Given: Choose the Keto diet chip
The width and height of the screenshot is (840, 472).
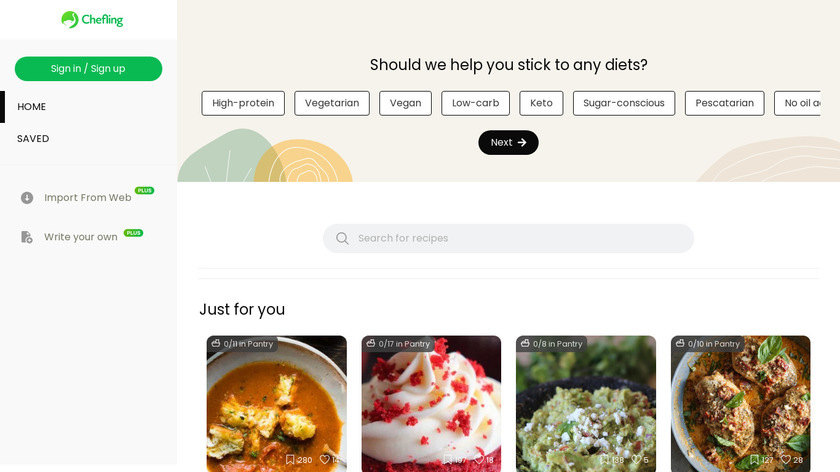Looking at the screenshot, I should [x=541, y=103].
